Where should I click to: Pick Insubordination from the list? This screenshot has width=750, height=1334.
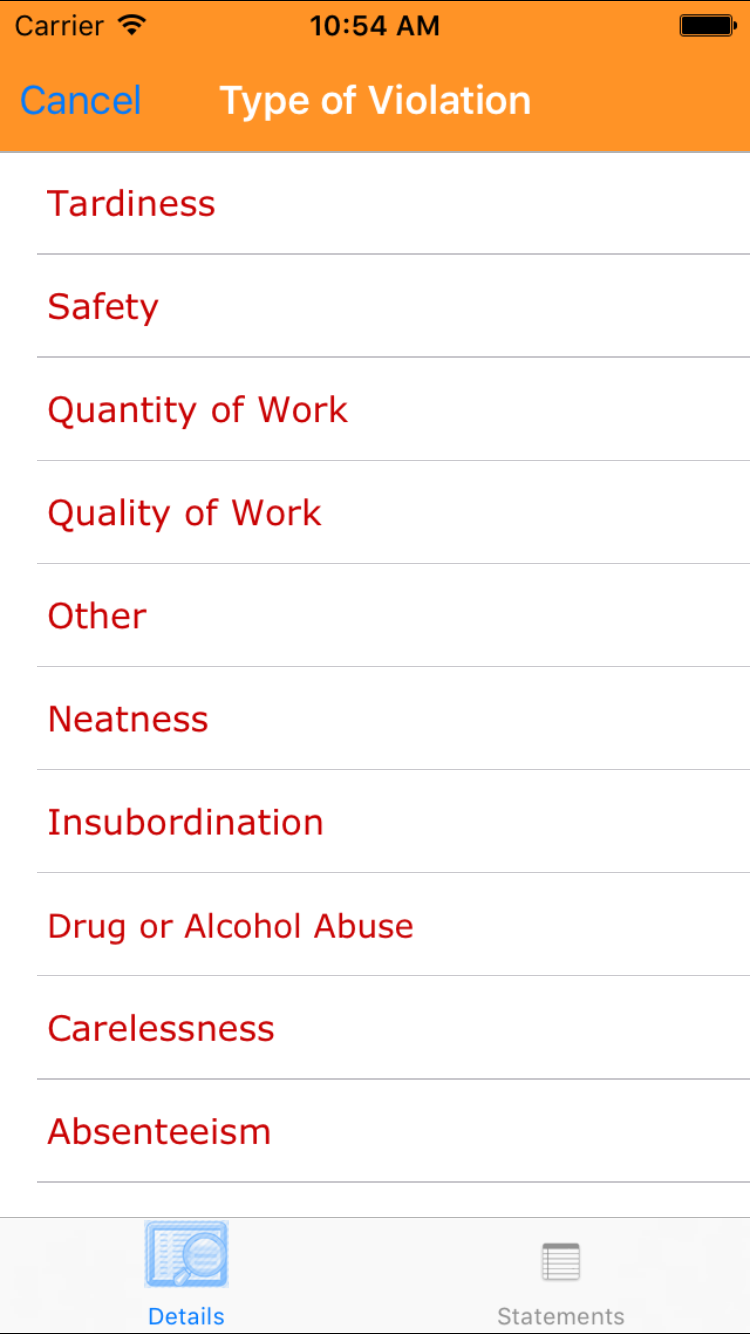[x=186, y=822]
